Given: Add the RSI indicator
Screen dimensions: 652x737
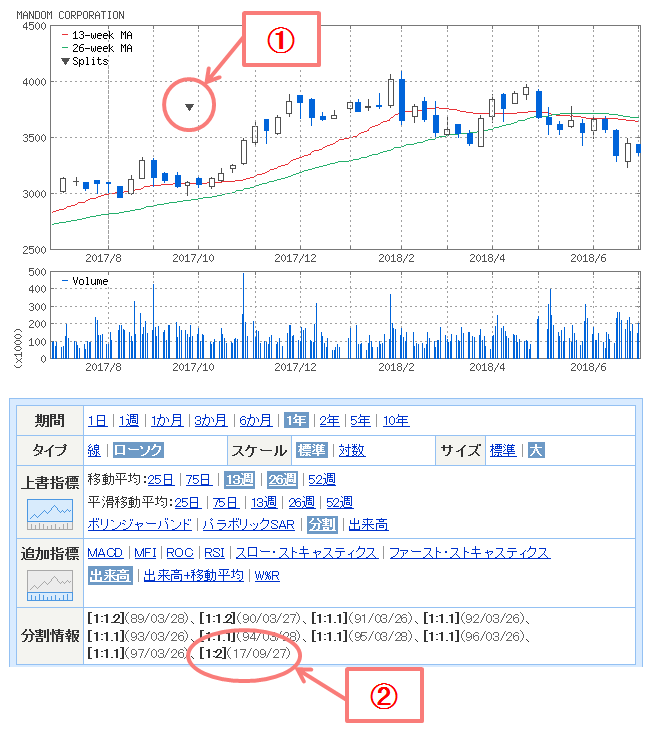Looking at the screenshot, I should [214, 552].
